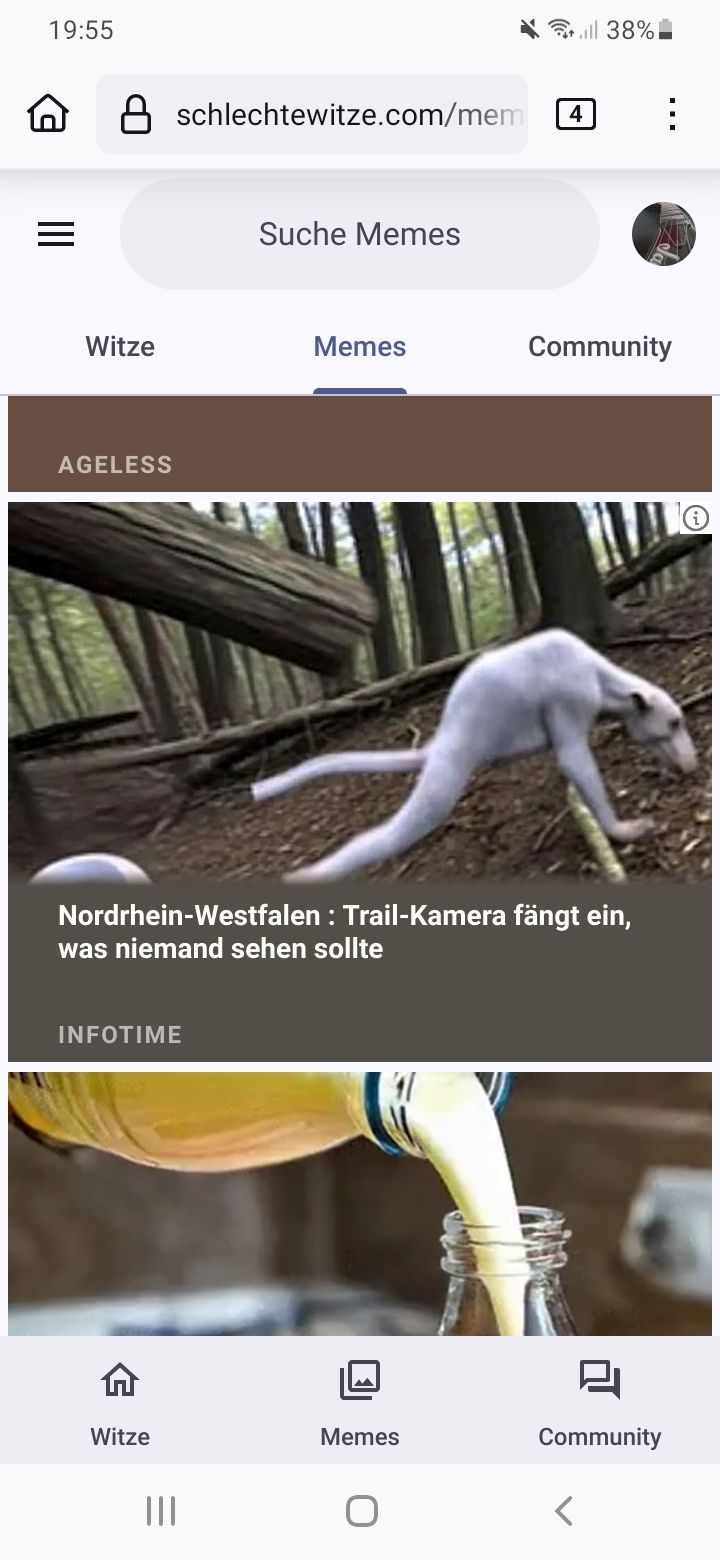Open the profile avatar
Screen dimensions: 720x1560
pos(664,234)
